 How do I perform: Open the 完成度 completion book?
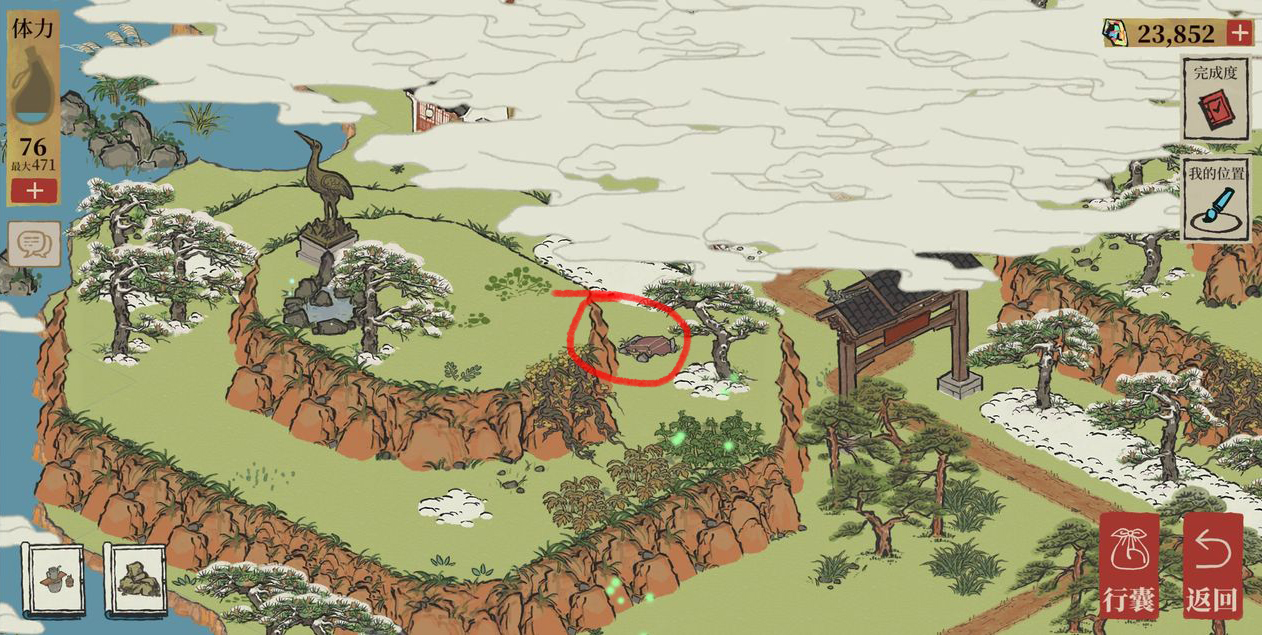pyautogui.click(x=1215, y=99)
